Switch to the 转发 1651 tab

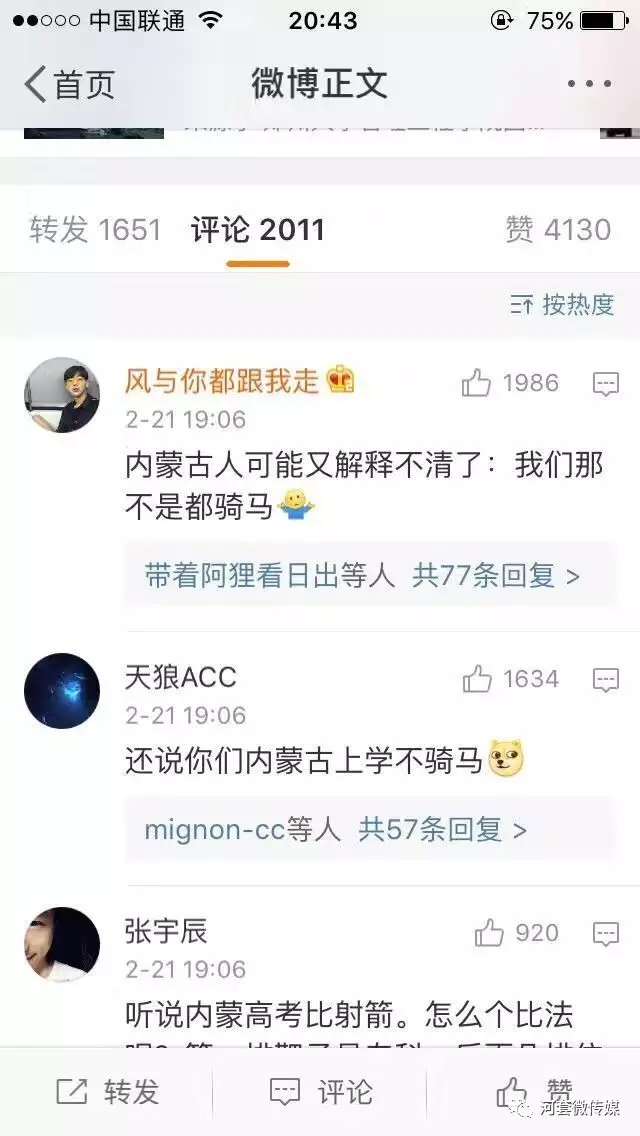pos(95,230)
